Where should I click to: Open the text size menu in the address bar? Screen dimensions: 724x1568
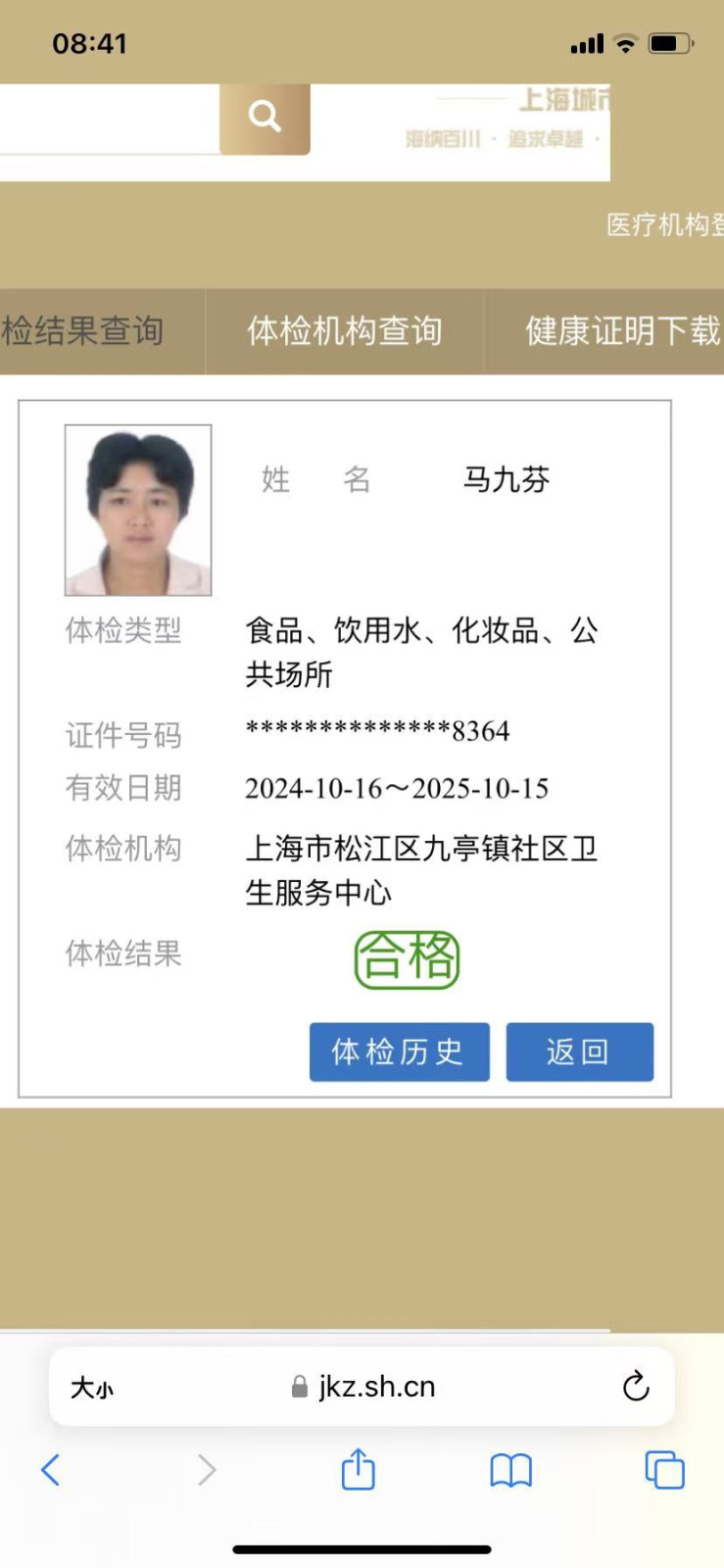(x=92, y=1388)
